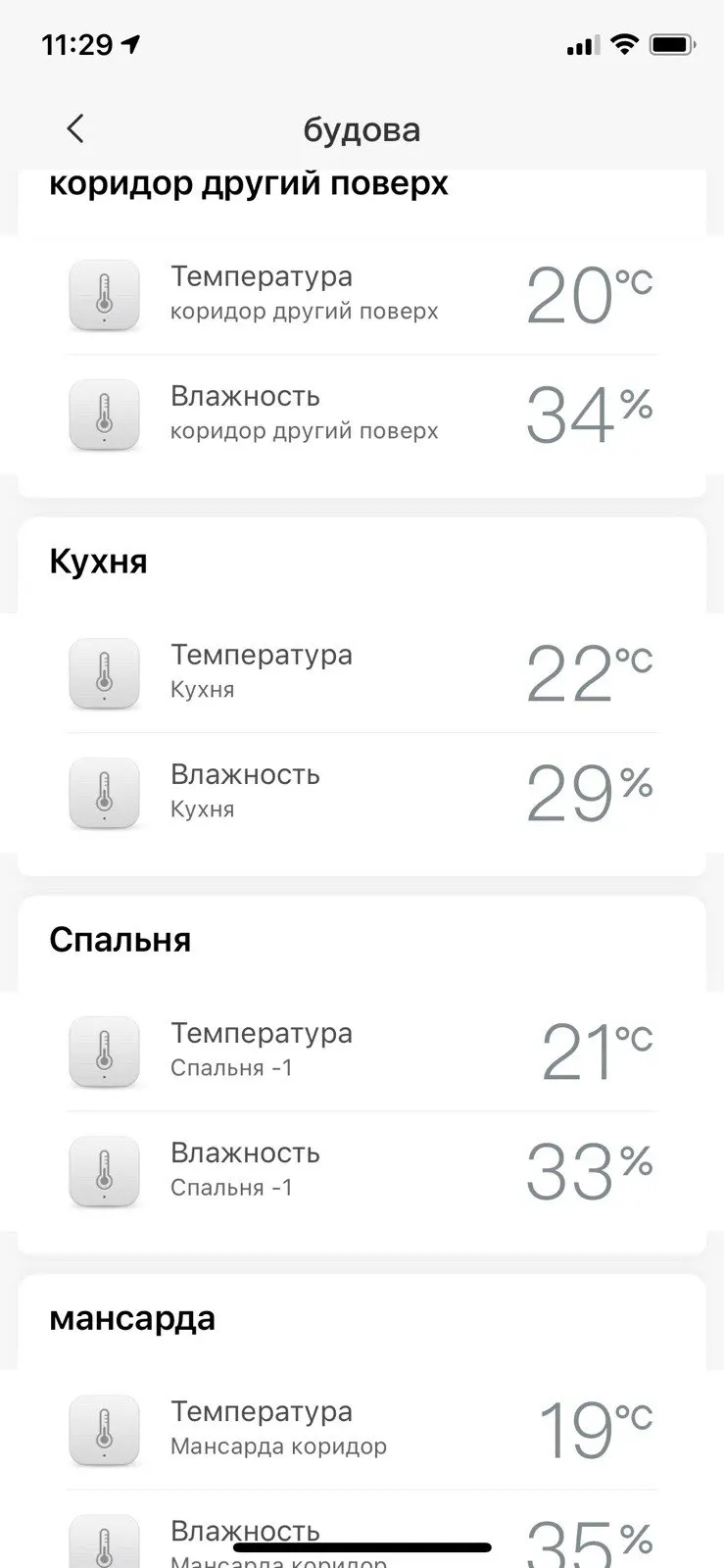
Task: Open the Кухня humidity sensor
Action: (x=361, y=792)
